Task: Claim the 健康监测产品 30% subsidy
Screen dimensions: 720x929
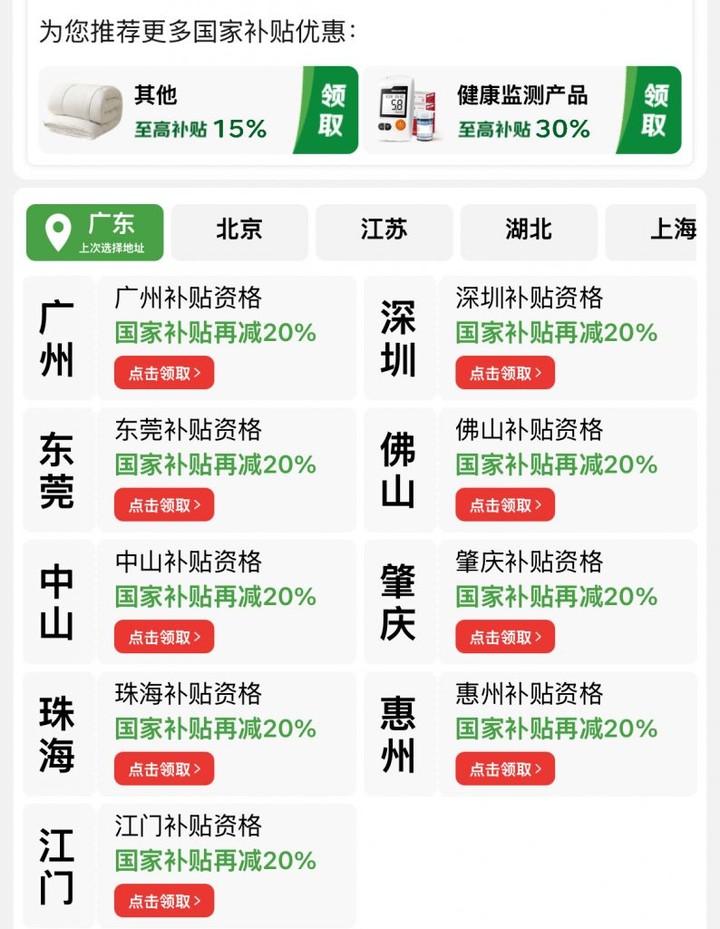Action: pyautogui.click(x=654, y=110)
